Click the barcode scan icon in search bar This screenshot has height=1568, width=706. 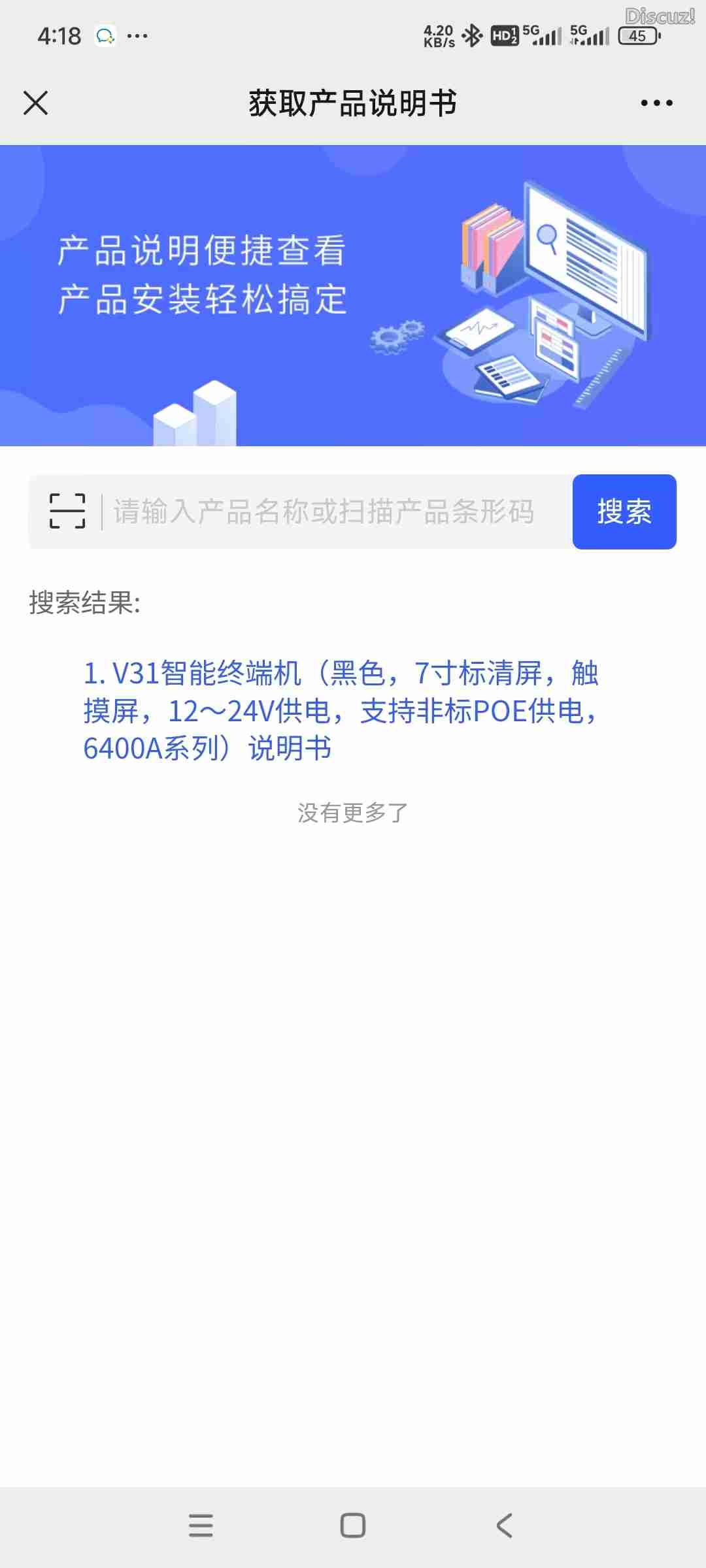point(67,512)
